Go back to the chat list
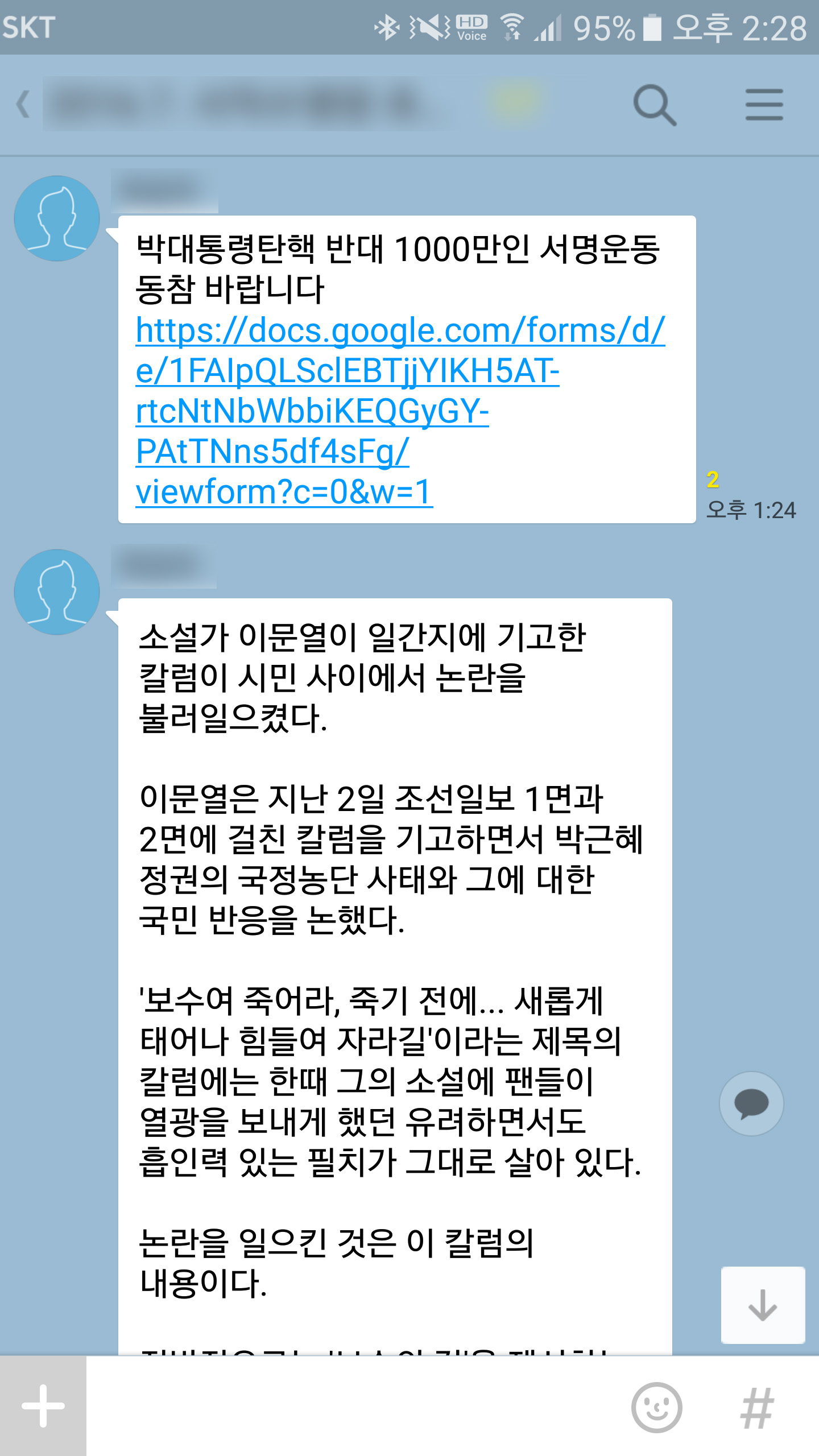 pyautogui.click(x=24, y=105)
